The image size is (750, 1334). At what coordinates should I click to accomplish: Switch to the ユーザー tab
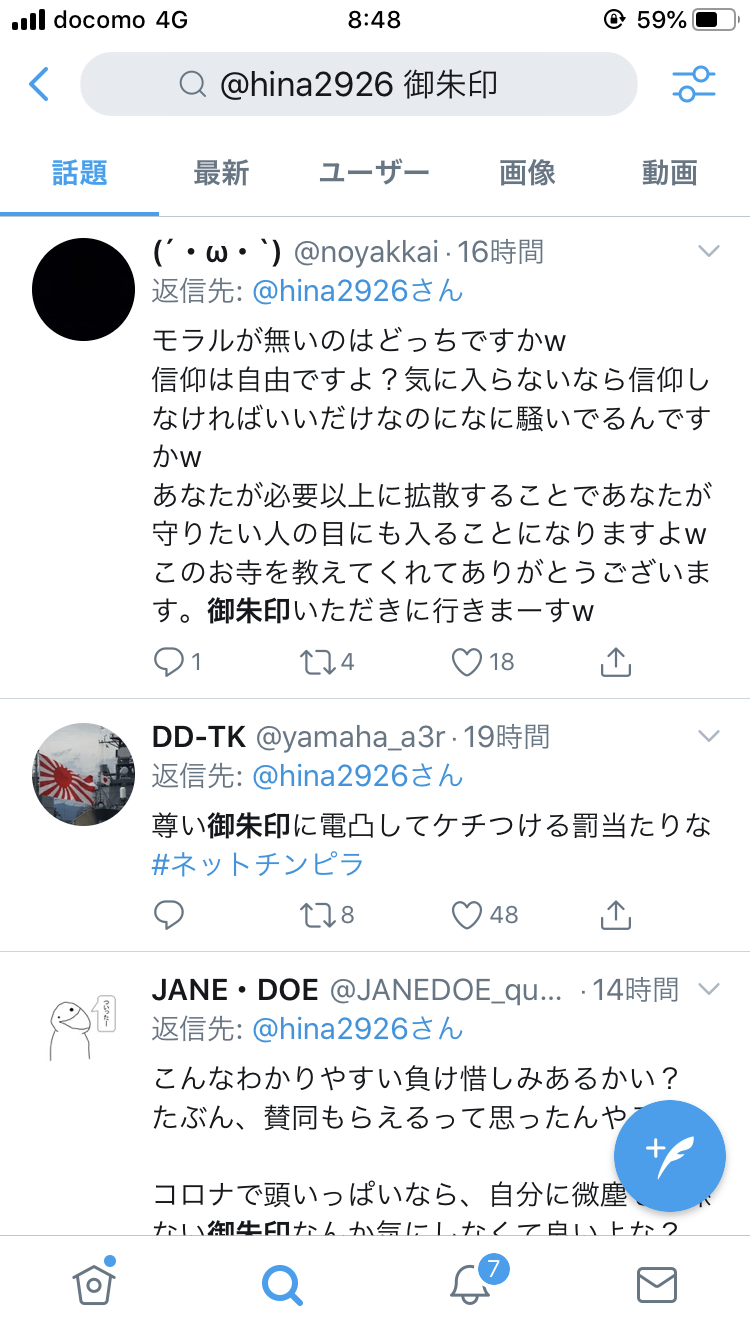pos(374,173)
